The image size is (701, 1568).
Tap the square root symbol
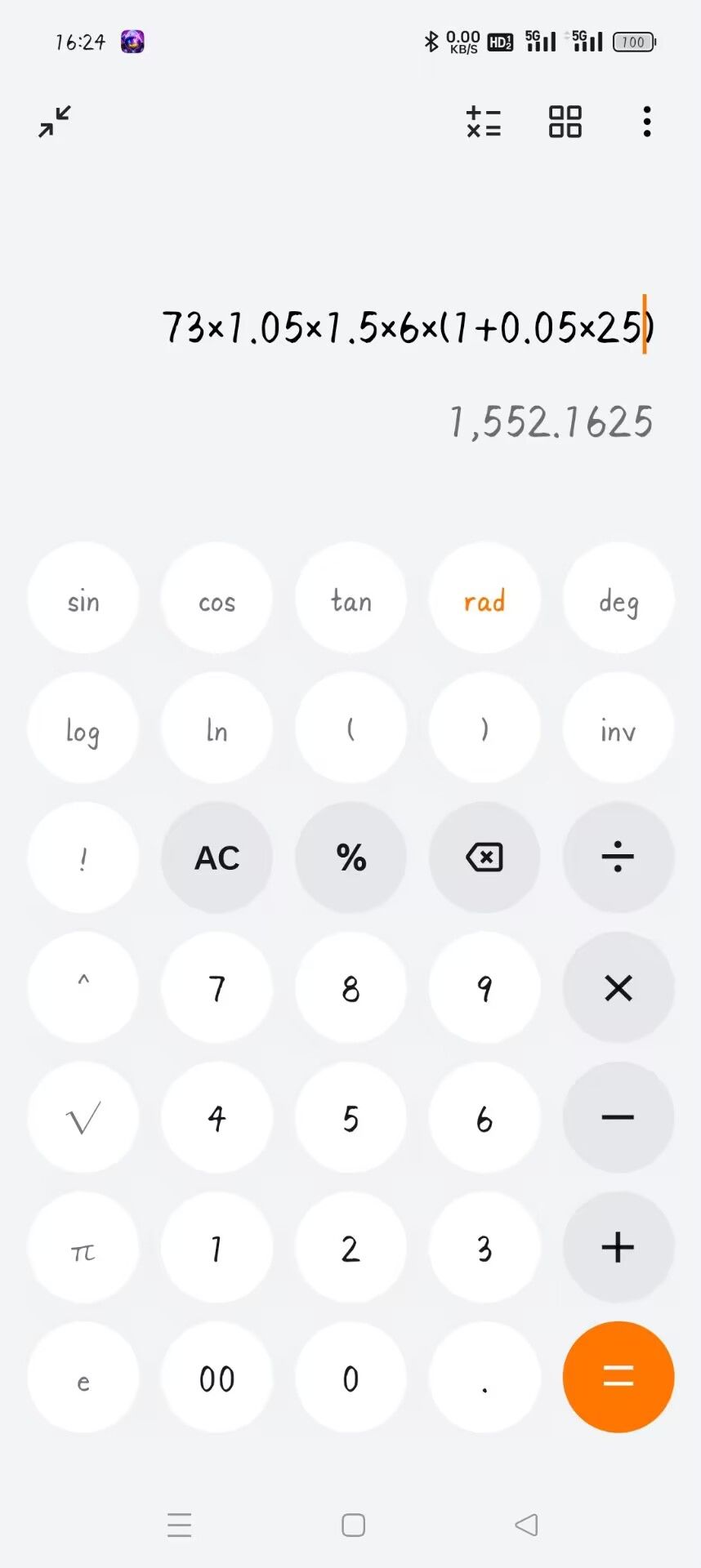(83, 1117)
